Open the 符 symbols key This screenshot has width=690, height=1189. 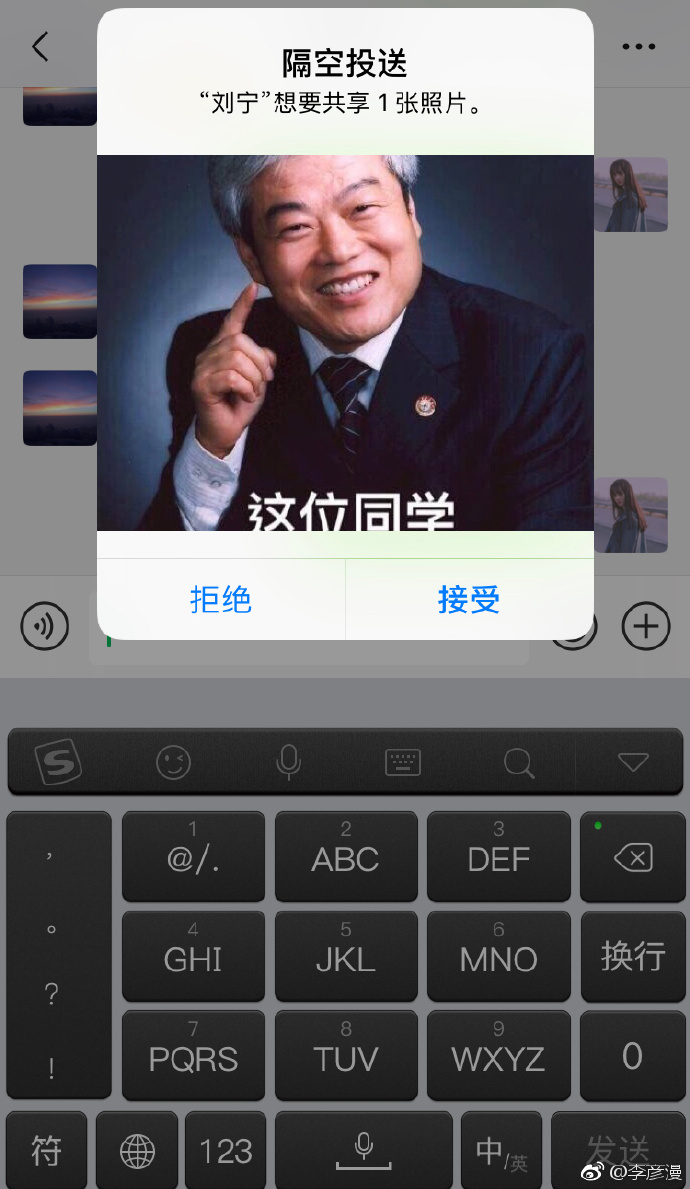[47, 1151]
